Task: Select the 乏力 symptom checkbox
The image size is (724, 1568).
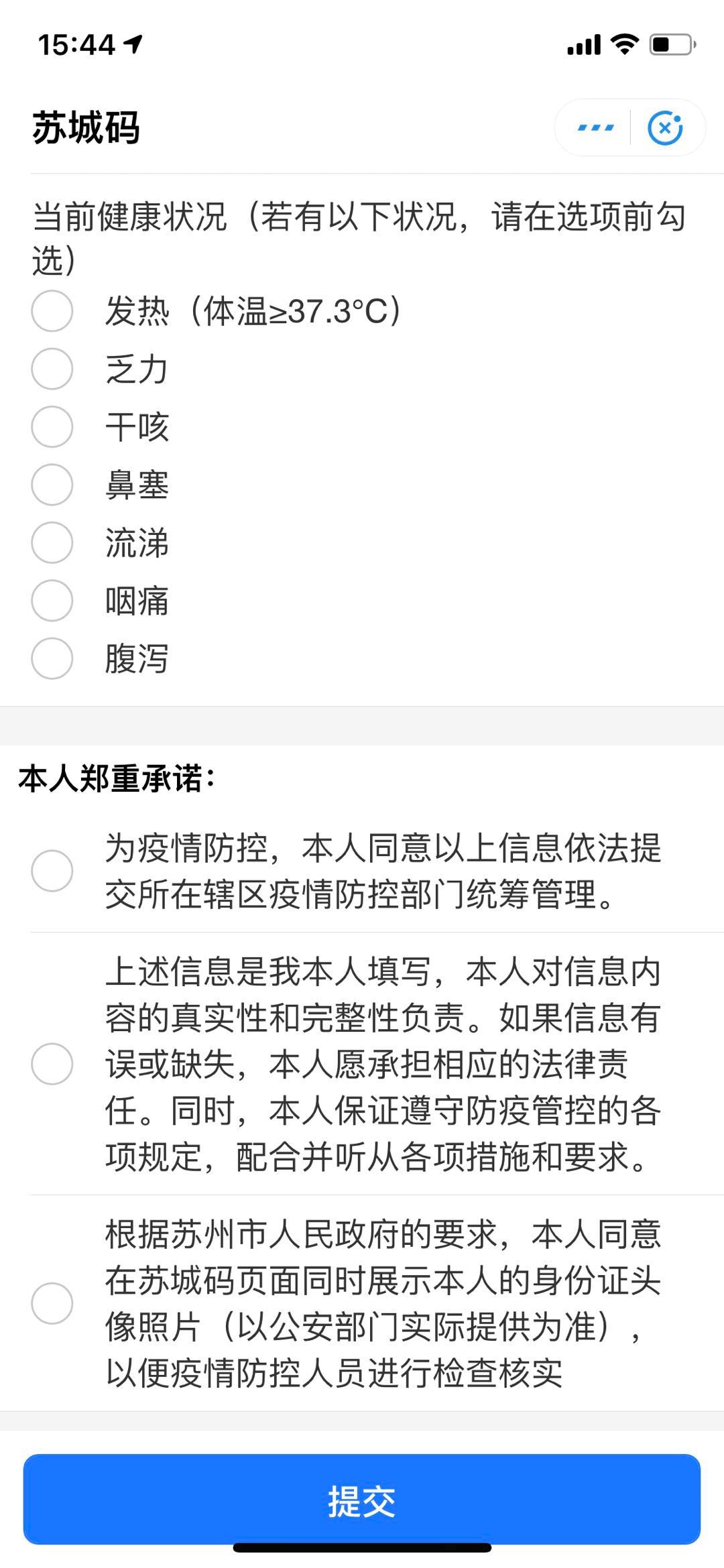Action: coord(52,369)
